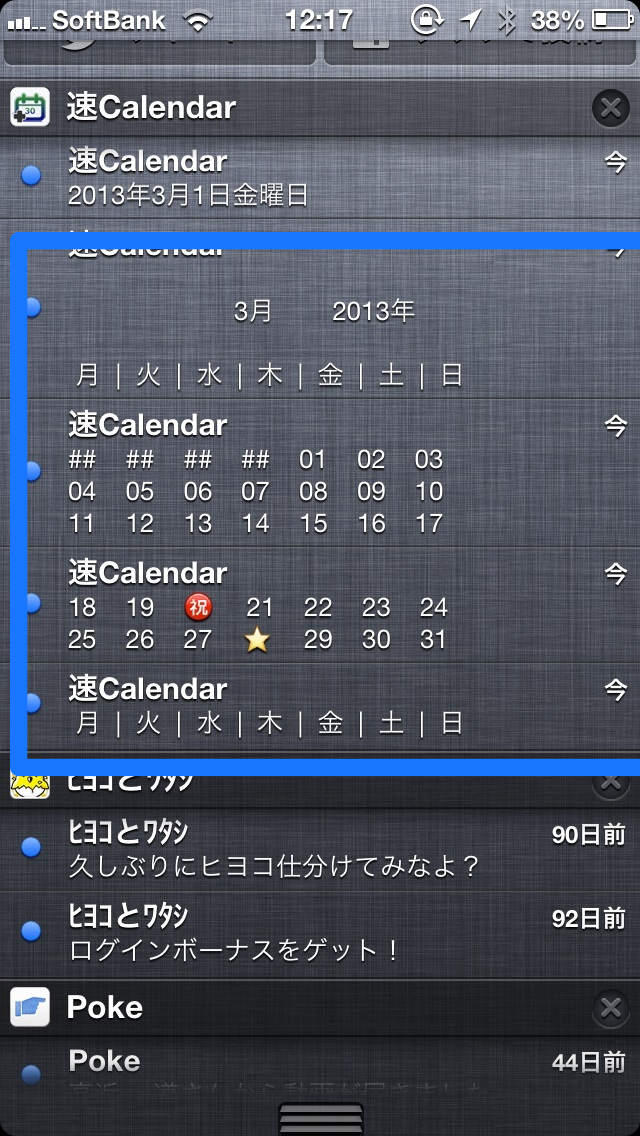Open the ログインボーナスをゲット！ notification
640x1136 pixels.
[x=320, y=930]
